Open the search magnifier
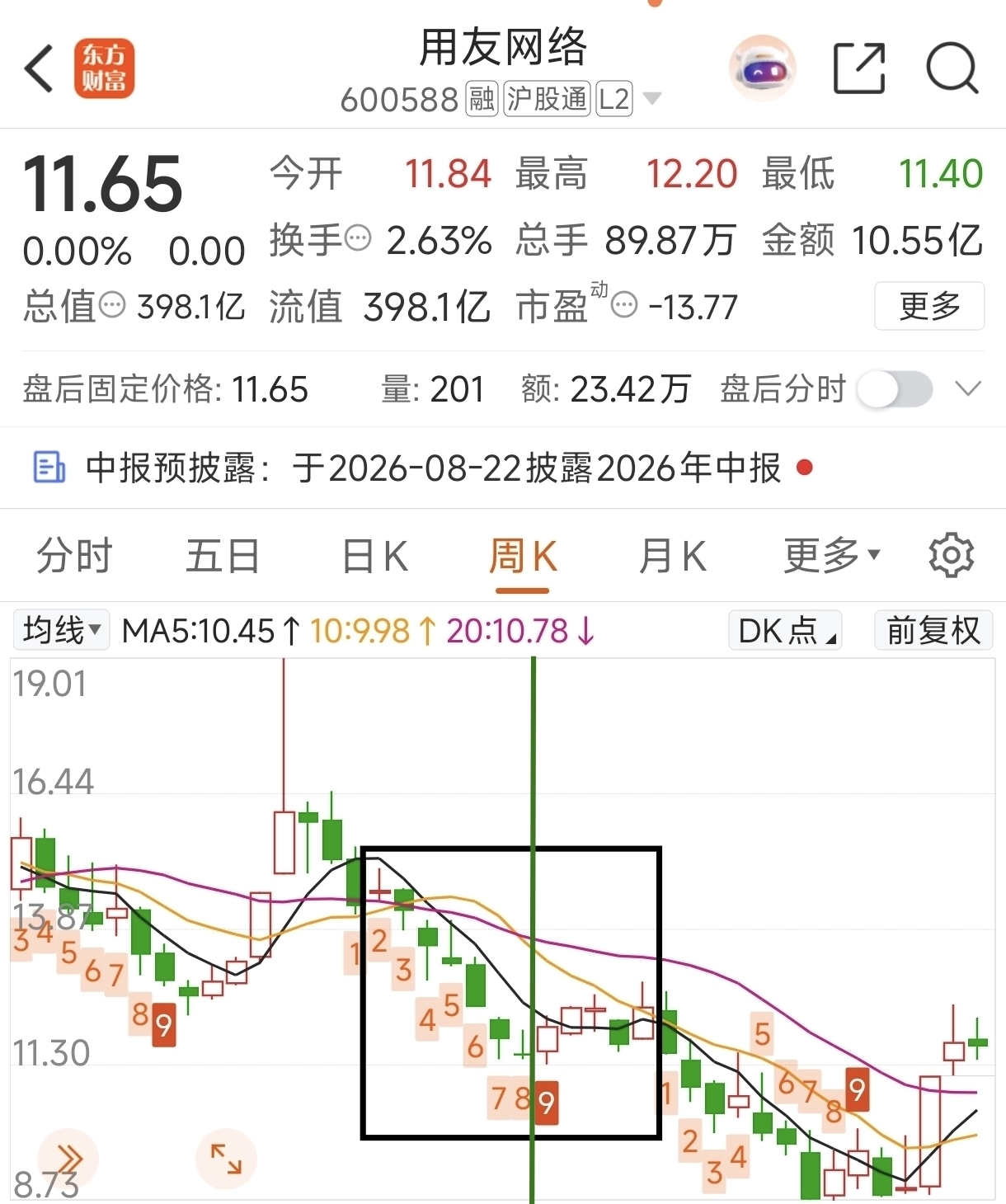 coord(952,68)
